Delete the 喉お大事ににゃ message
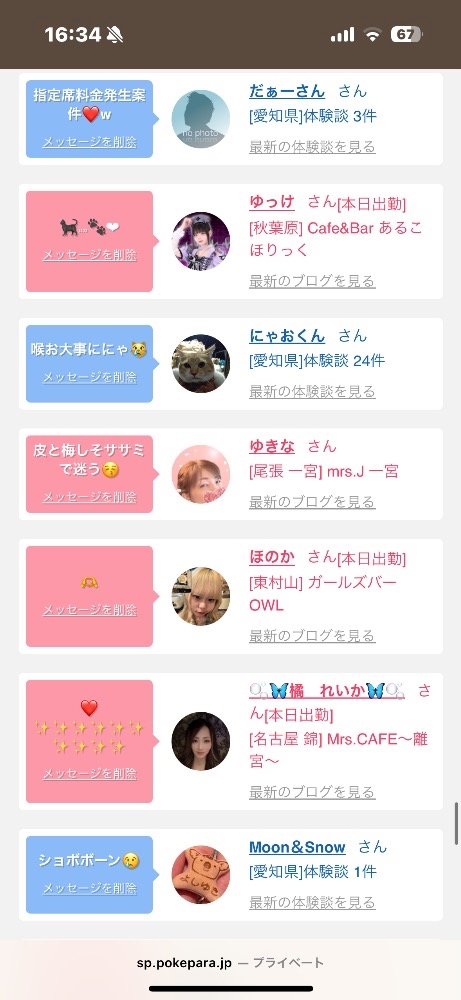This screenshot has height=1000, width=461. pyautogui.click(x=89, y=377)
